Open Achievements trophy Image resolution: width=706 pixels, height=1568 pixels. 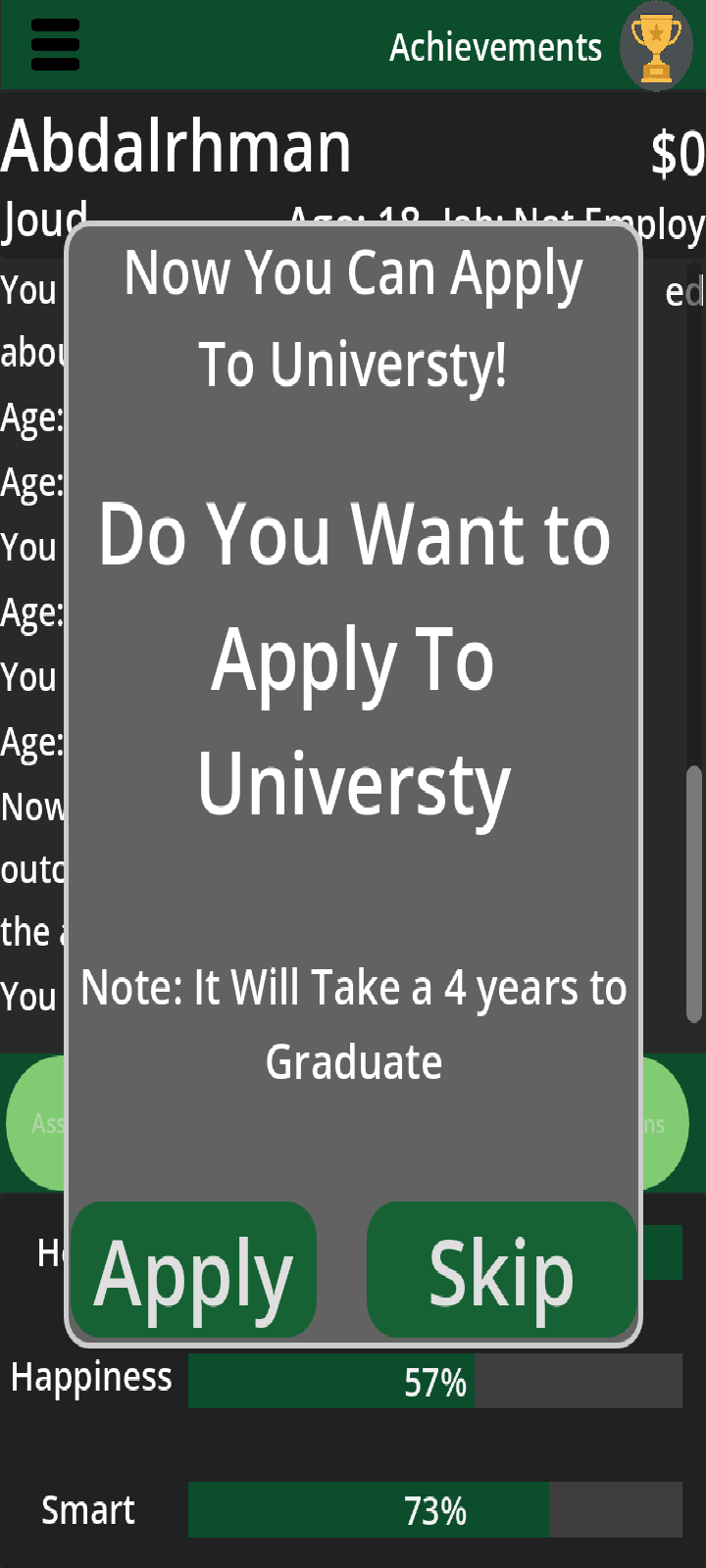[x=656, y=47]
